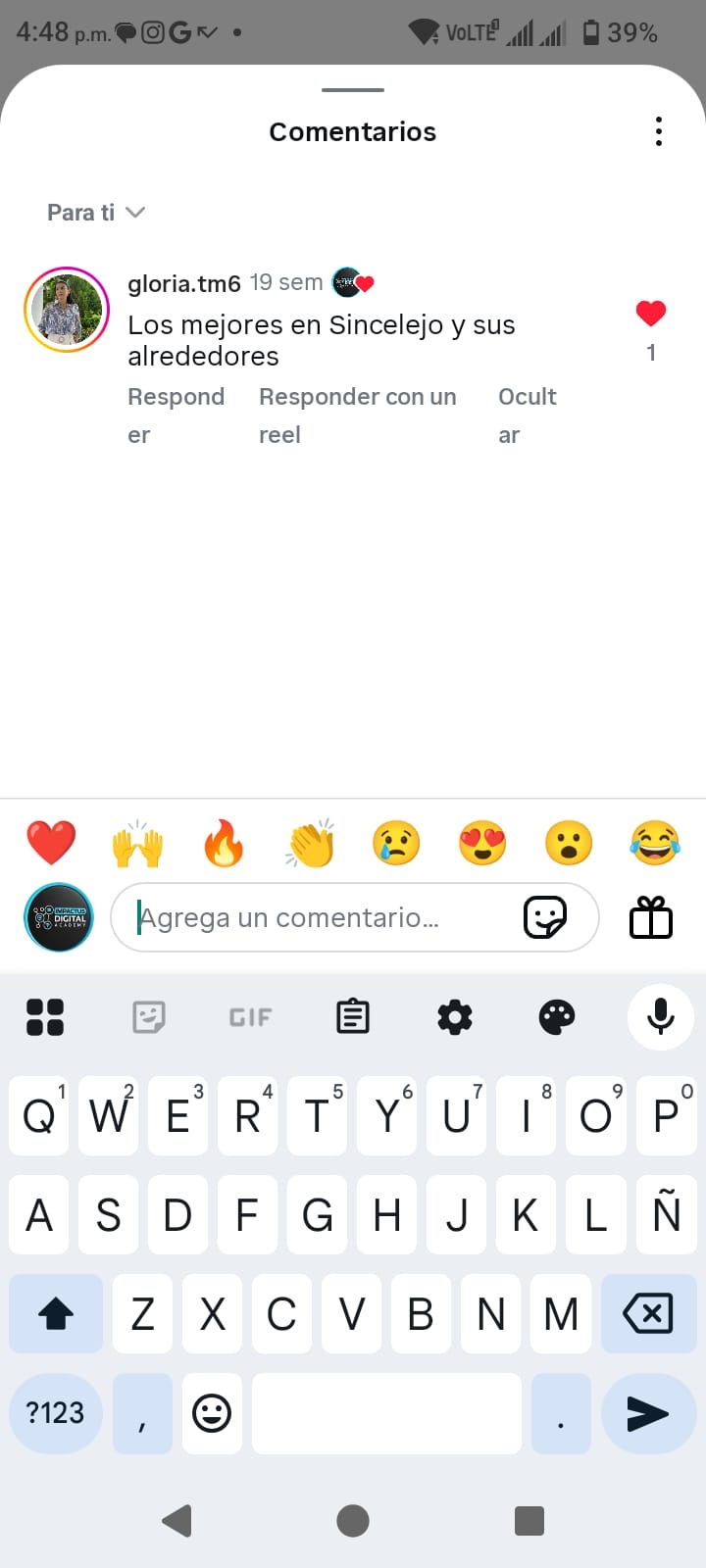
Task: Toggle Shift on the keyboard
Action: pos(56,1314)
